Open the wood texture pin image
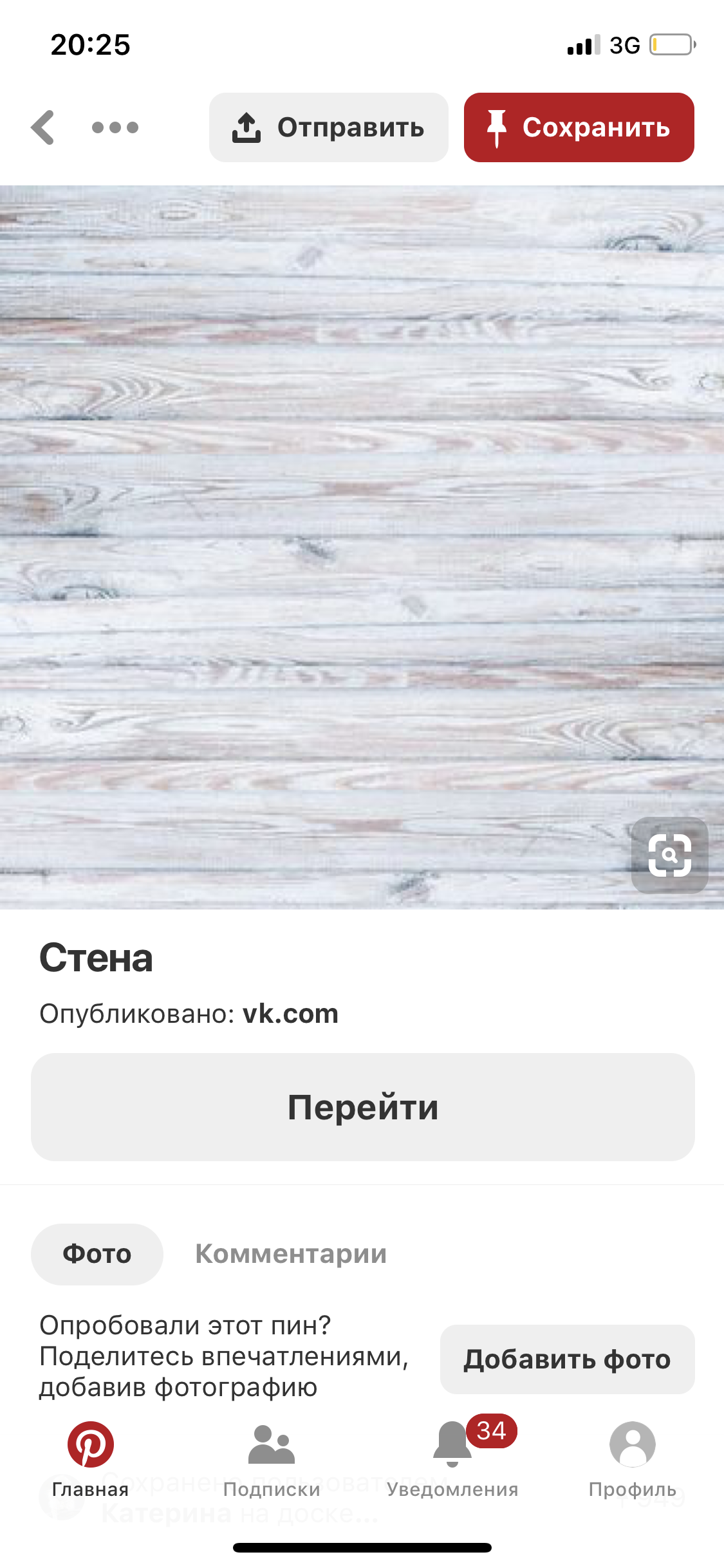 [x=362, y=547]
